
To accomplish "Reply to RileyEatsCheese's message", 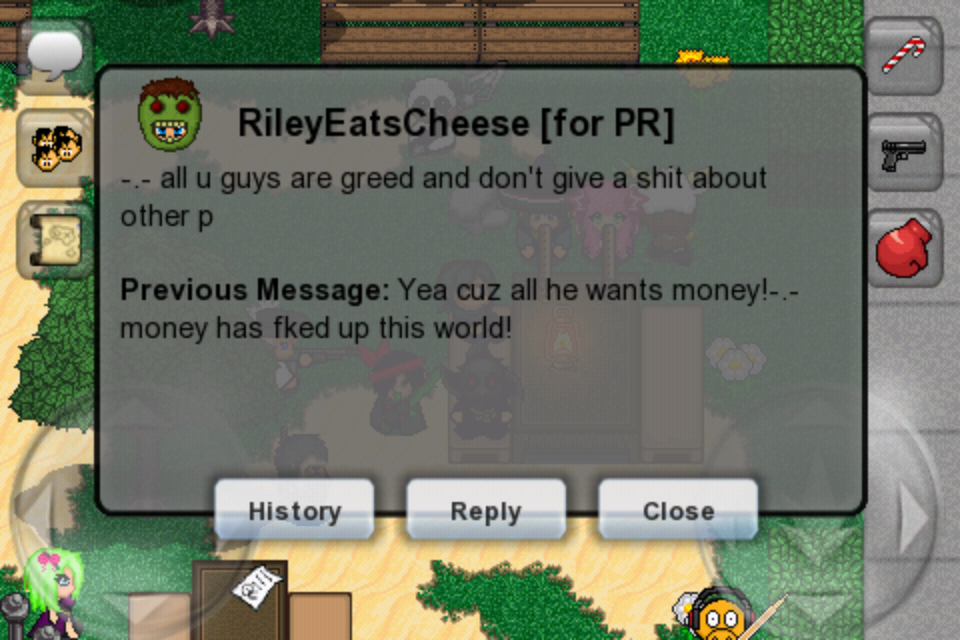I will (x=486, y=510).
